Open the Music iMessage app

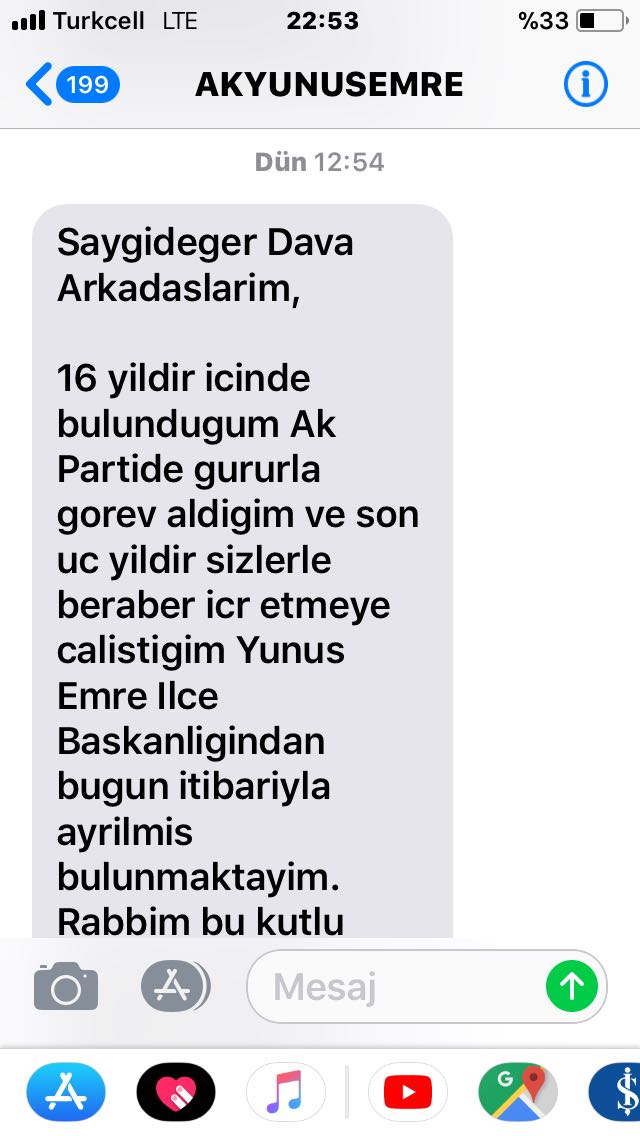[x=286, y=1092]
